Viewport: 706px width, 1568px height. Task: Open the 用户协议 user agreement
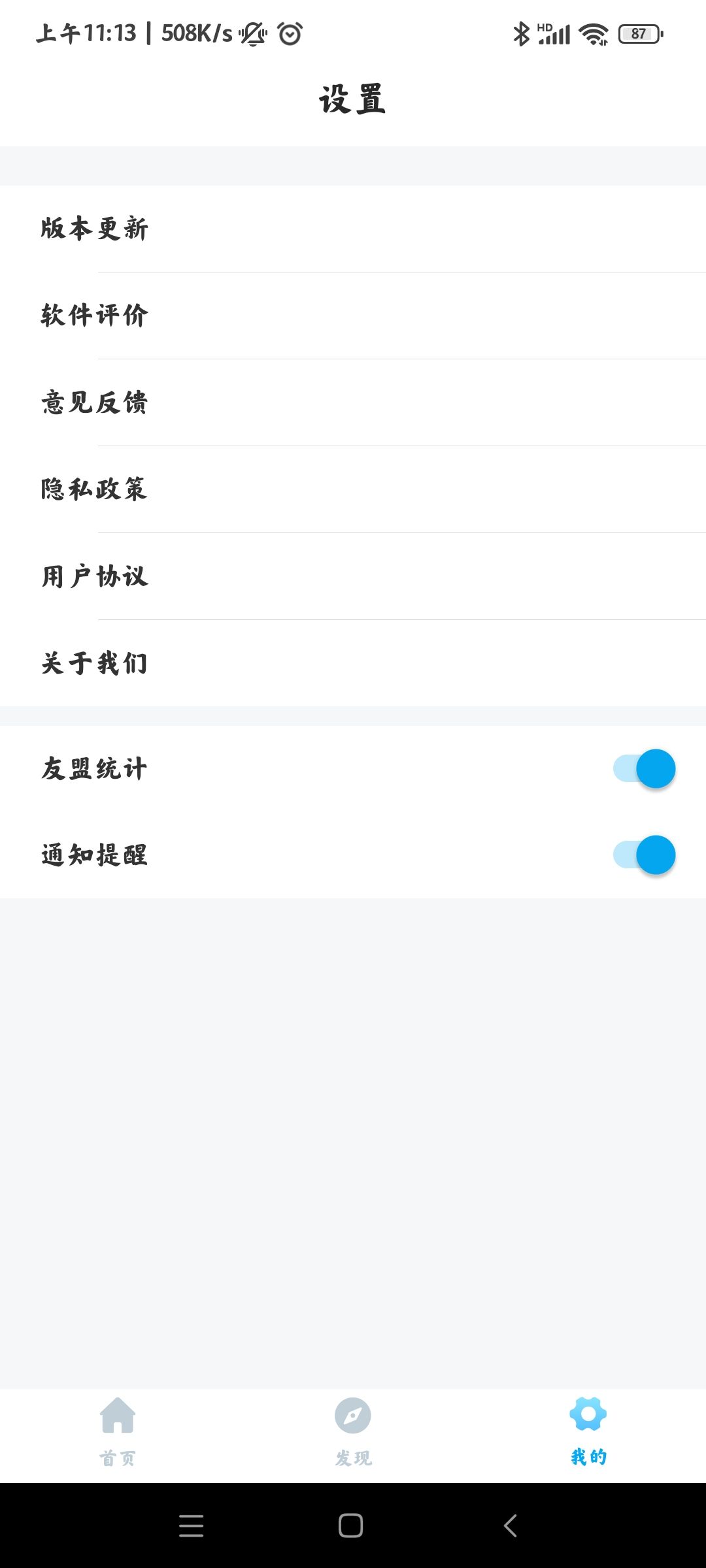pos(93,577)
